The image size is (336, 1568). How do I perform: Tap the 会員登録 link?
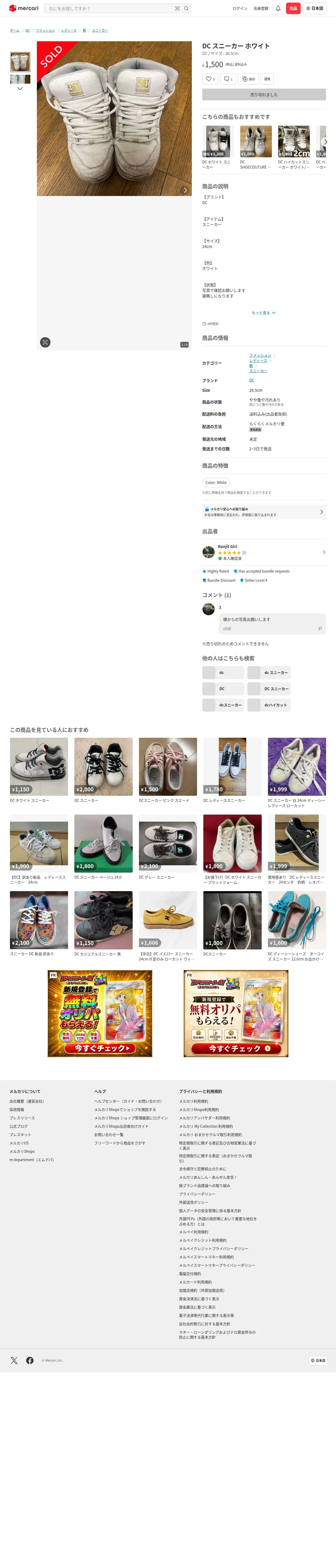[261, 9]
